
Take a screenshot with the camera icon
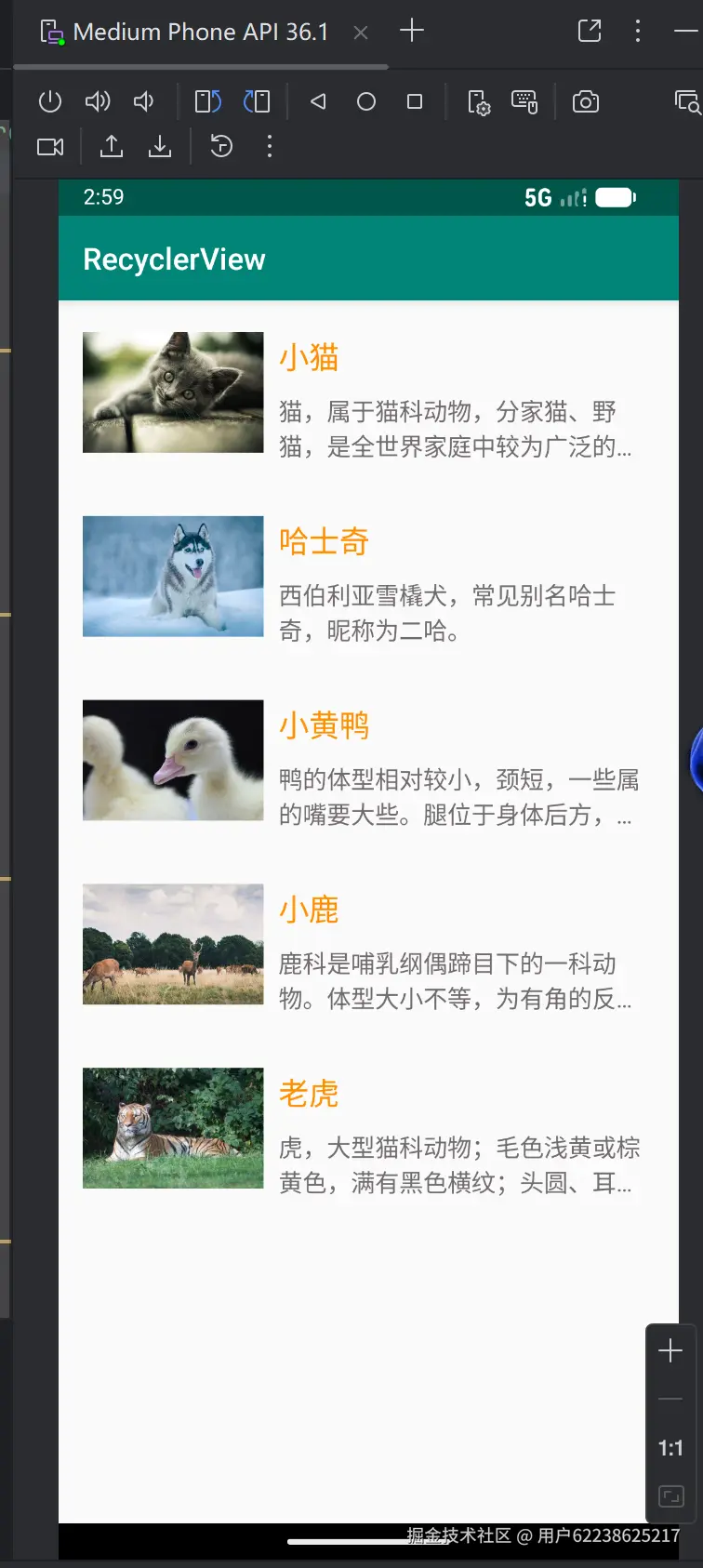coord(585,101)
